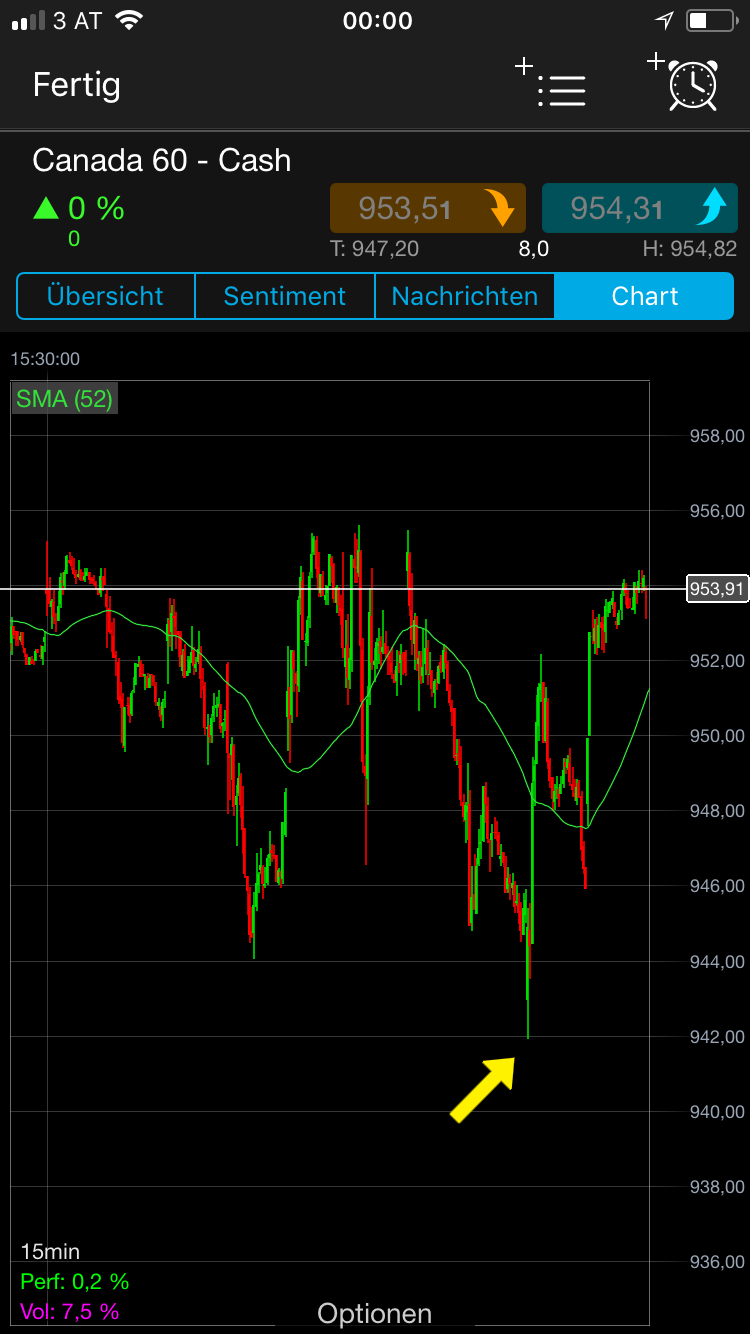Open the buy price 954,31 dropdown

[639, 208]
